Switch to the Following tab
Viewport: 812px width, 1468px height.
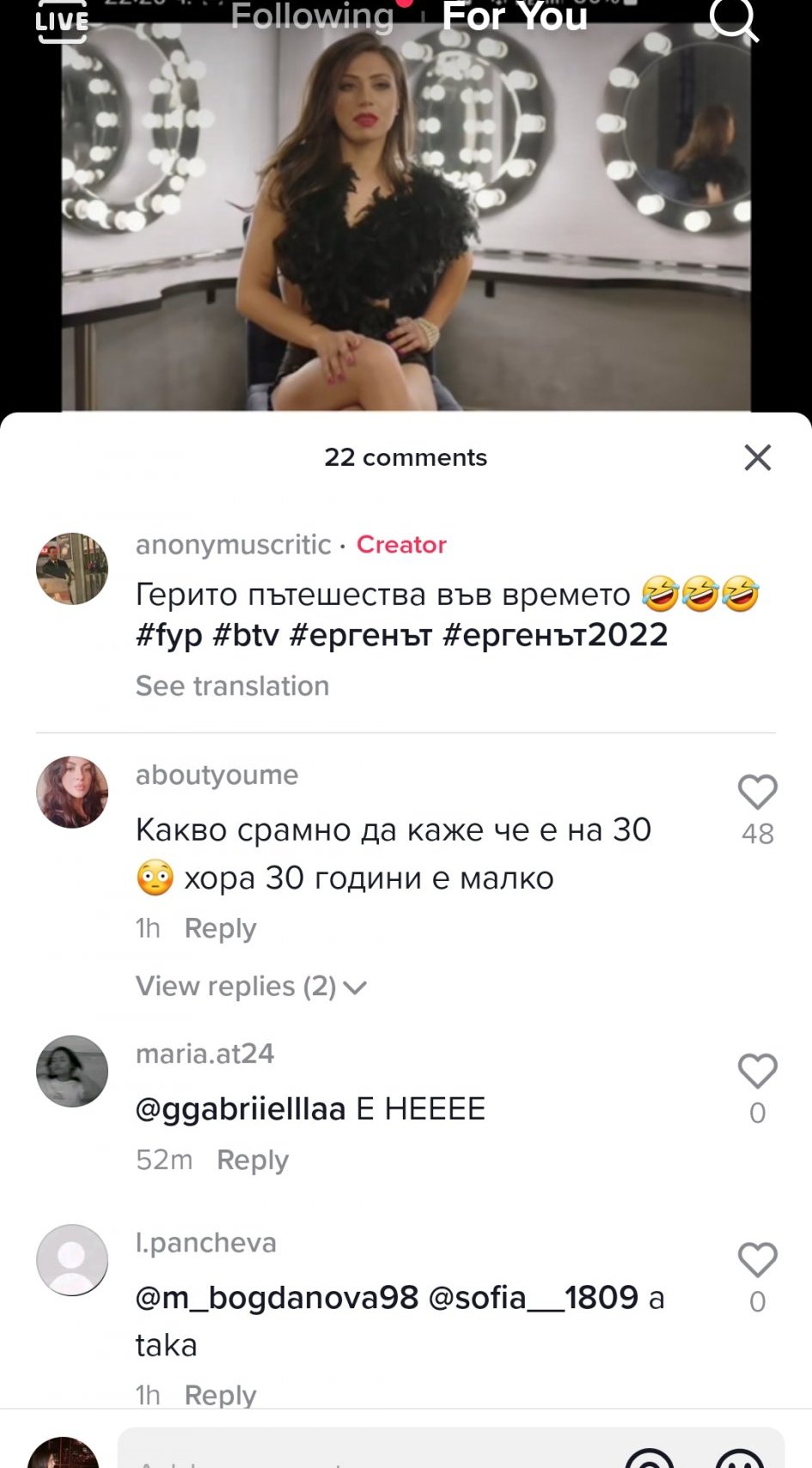coord(312,16)
